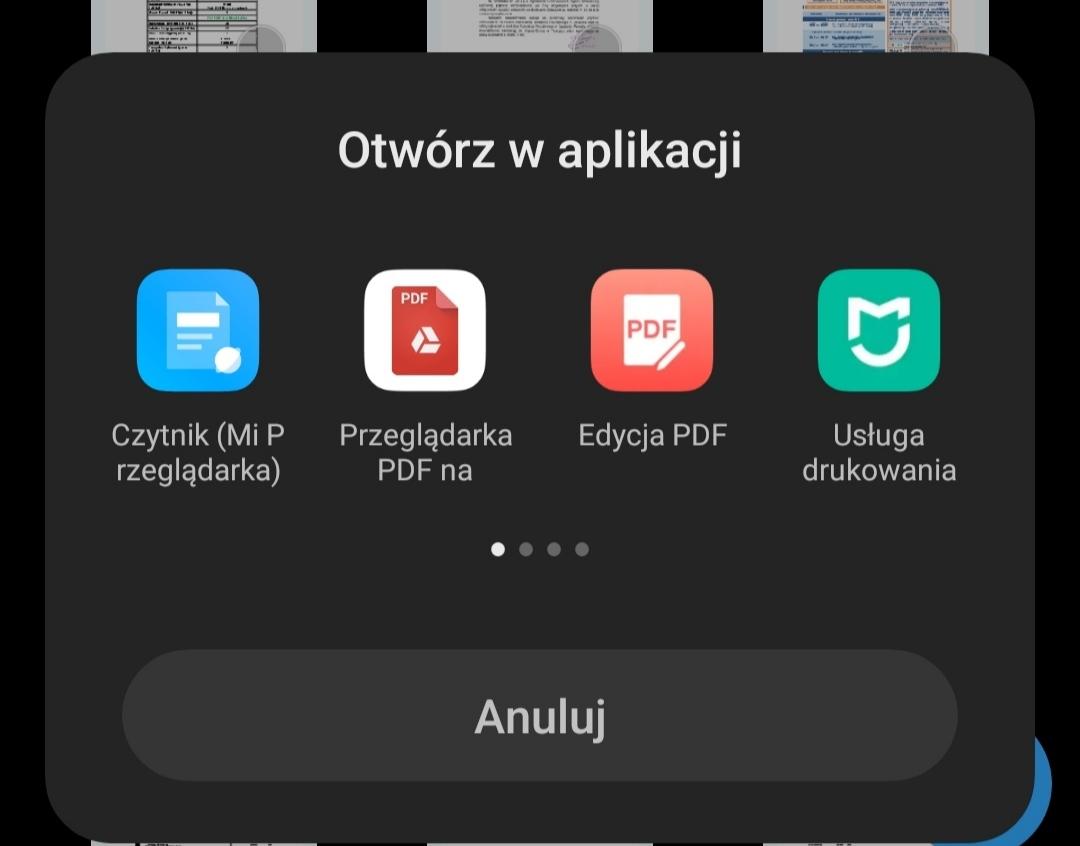Open with Usługa drukowania
This screenshot has height=846, width=1080.
tap(879, 330)
